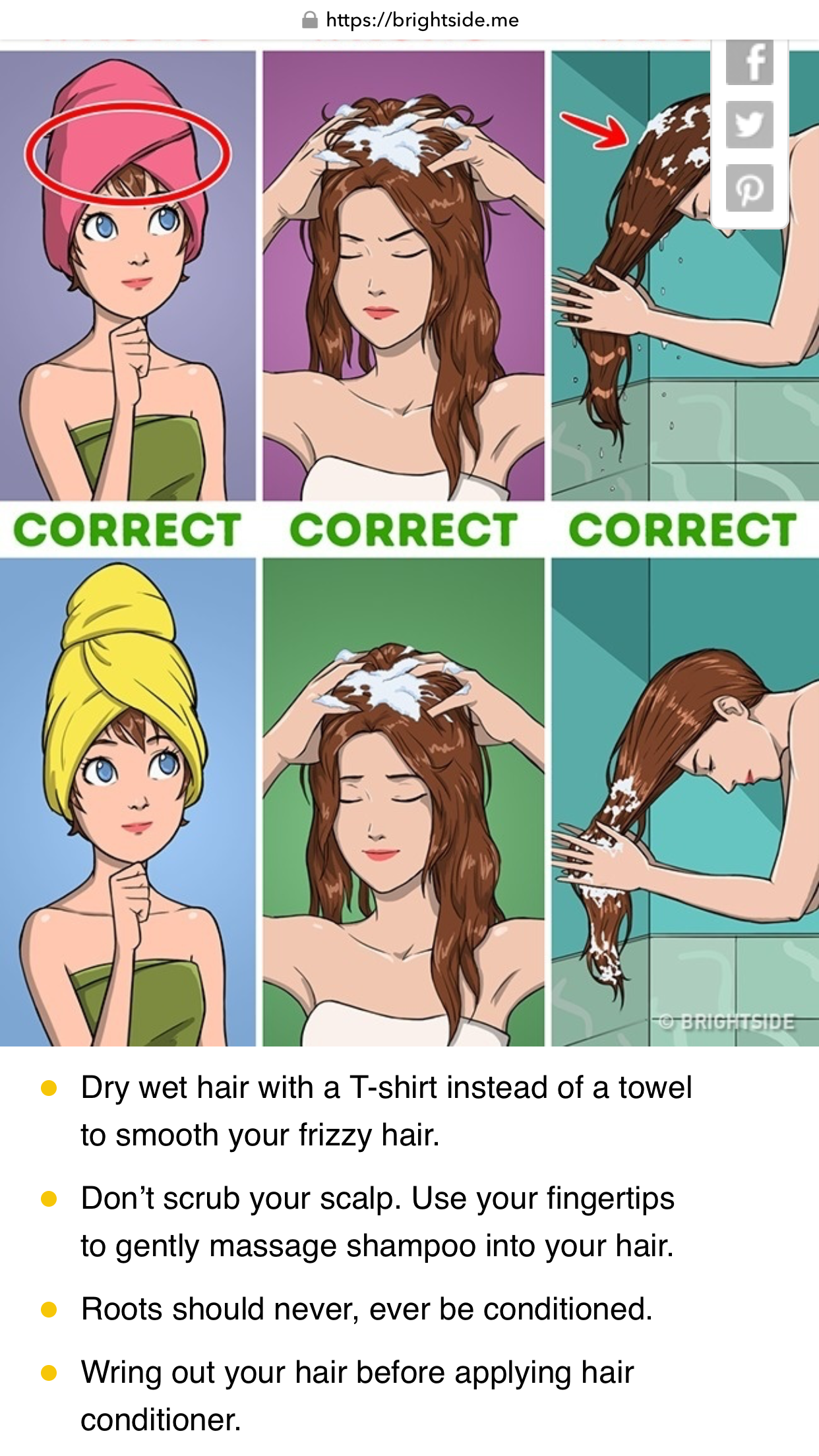Share article on Facebook
Viewport: 819px width, 1456px height.
[749, 63]
